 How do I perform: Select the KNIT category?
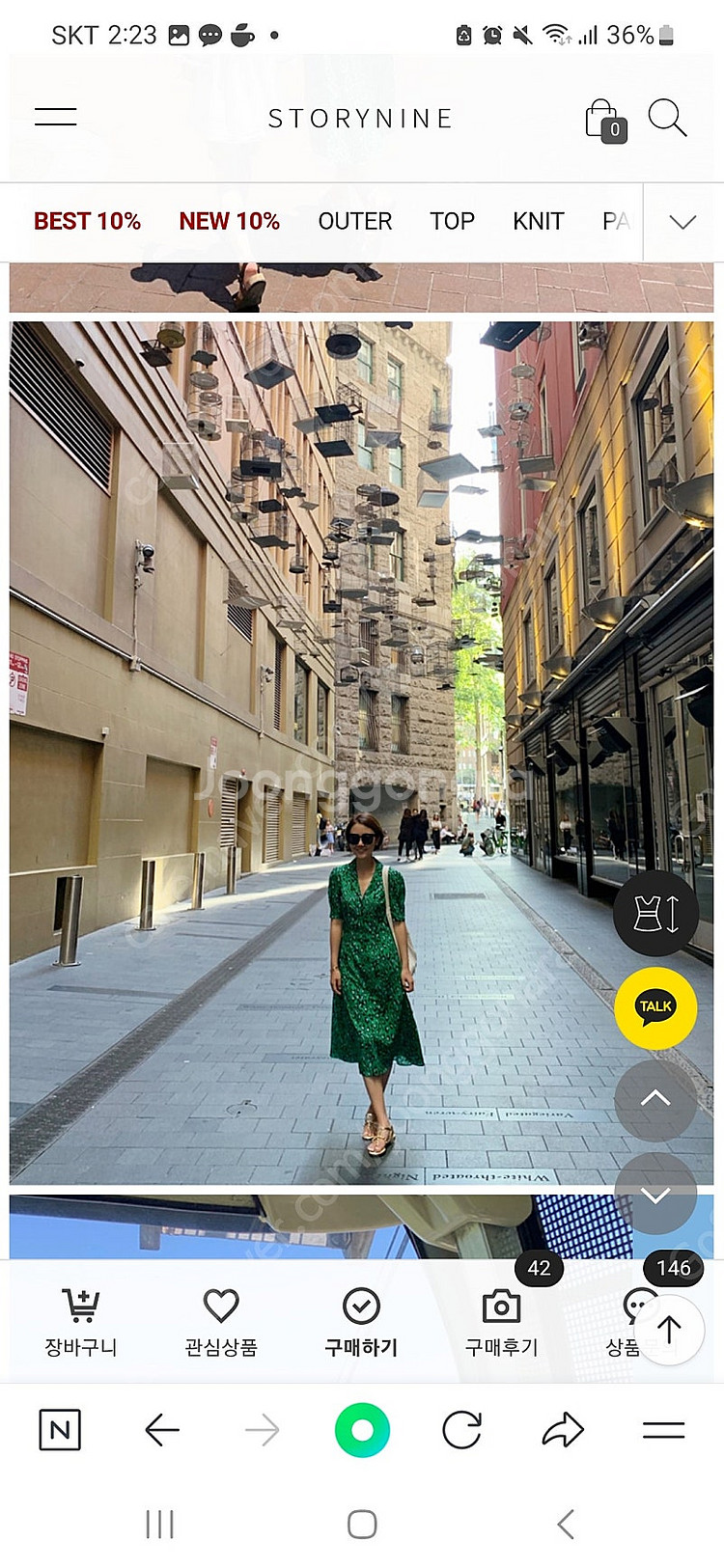tap(538, 222)
